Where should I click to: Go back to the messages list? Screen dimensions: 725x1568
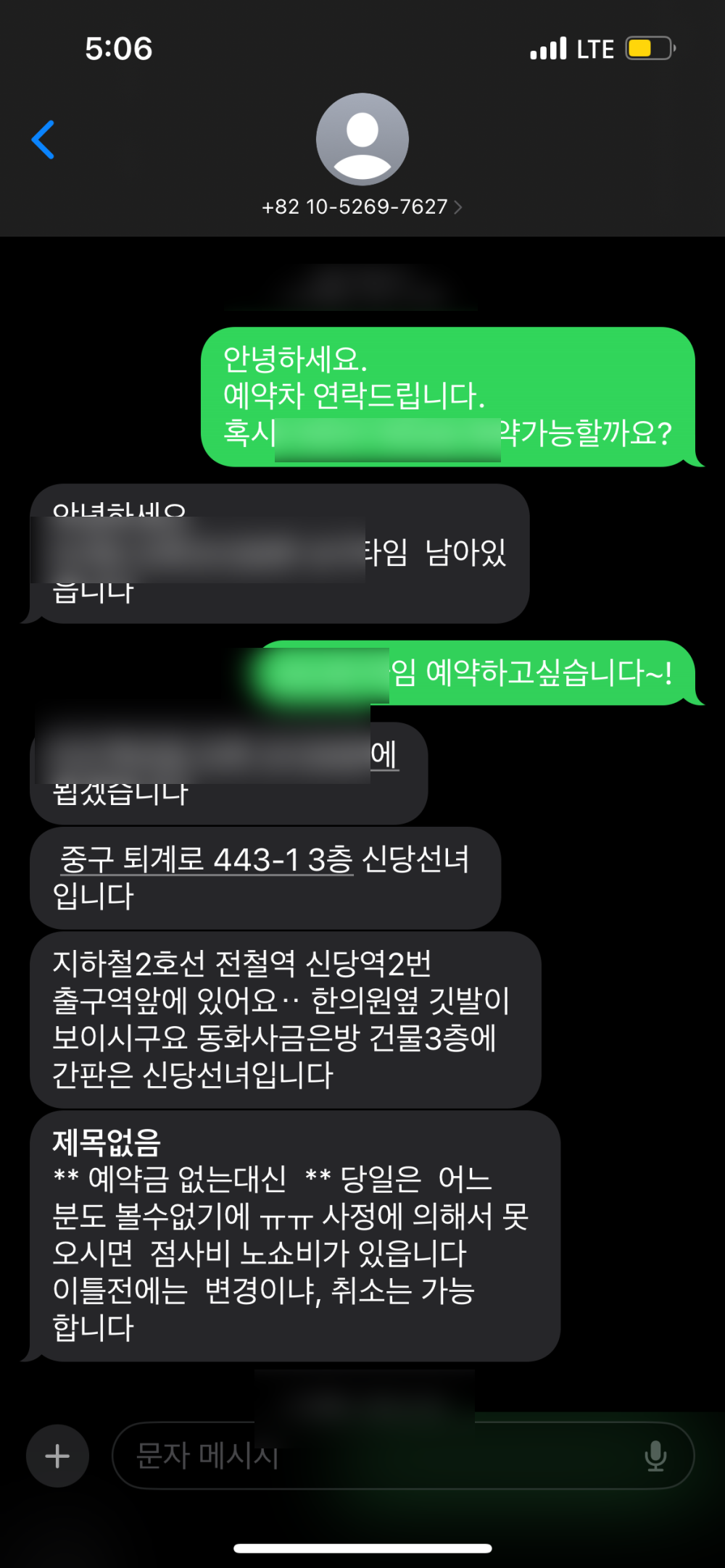click(x=43, y=139)
